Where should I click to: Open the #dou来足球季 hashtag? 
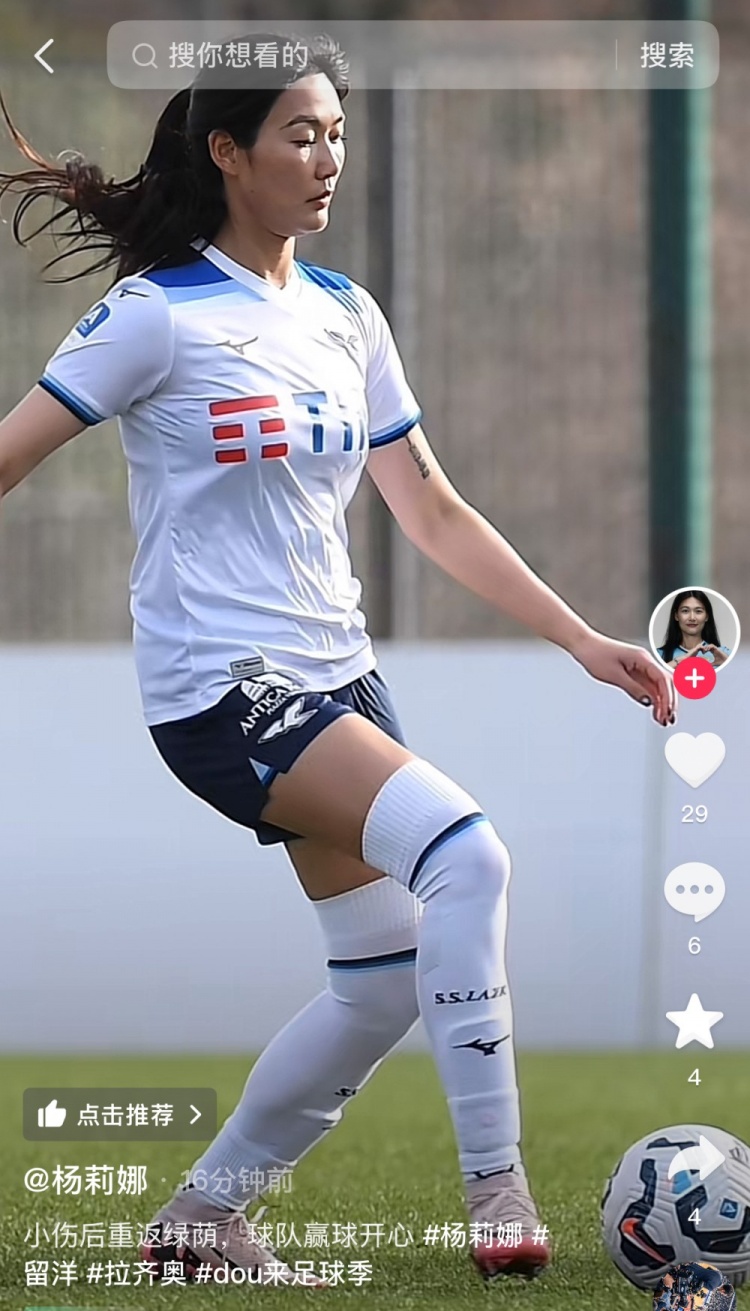pyautogui.click(x=284, y=1273)
